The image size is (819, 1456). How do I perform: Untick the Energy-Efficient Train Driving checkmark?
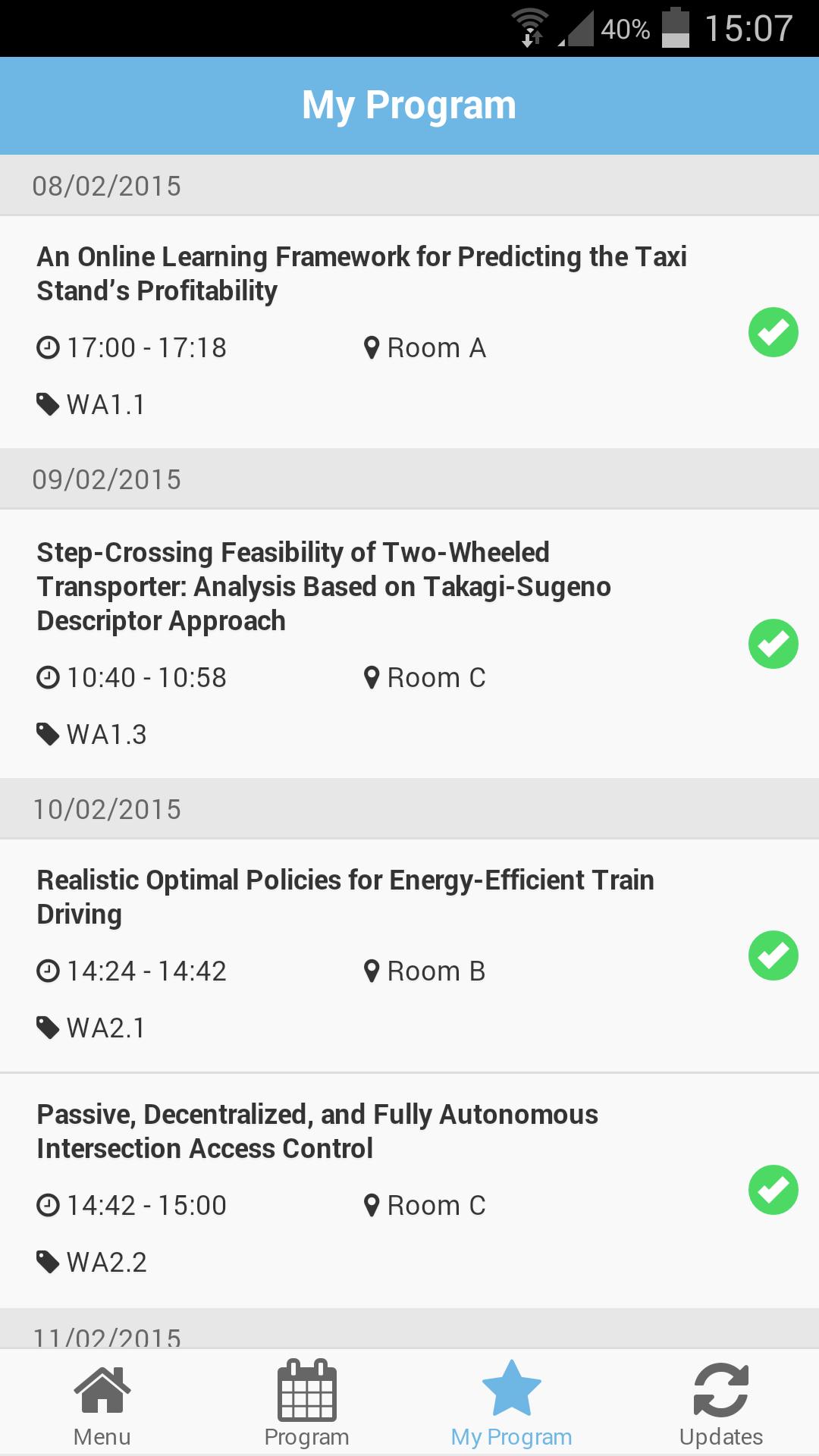pyautogui.click(x=773, y=955)
